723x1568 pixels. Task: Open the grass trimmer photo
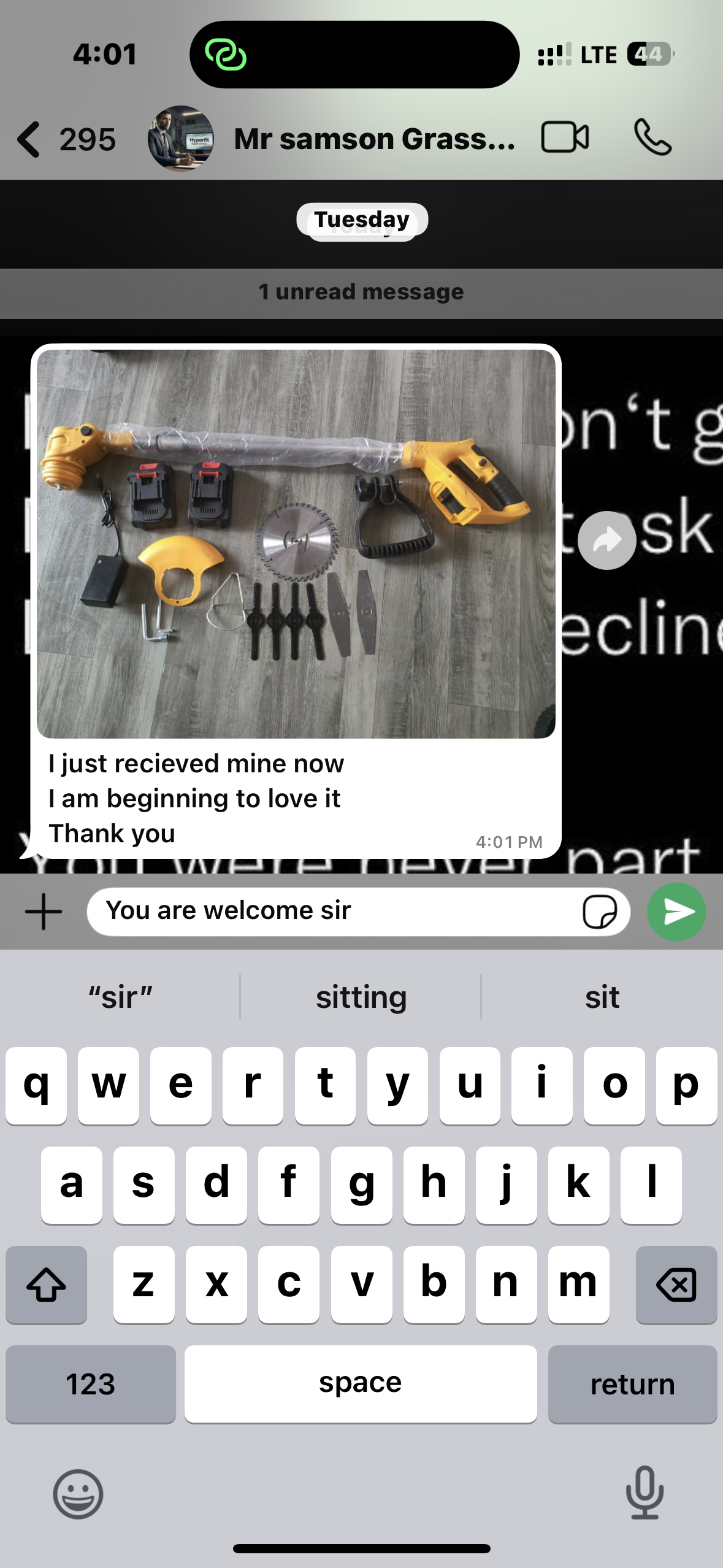pyautogui.click(x=296, y=543)
